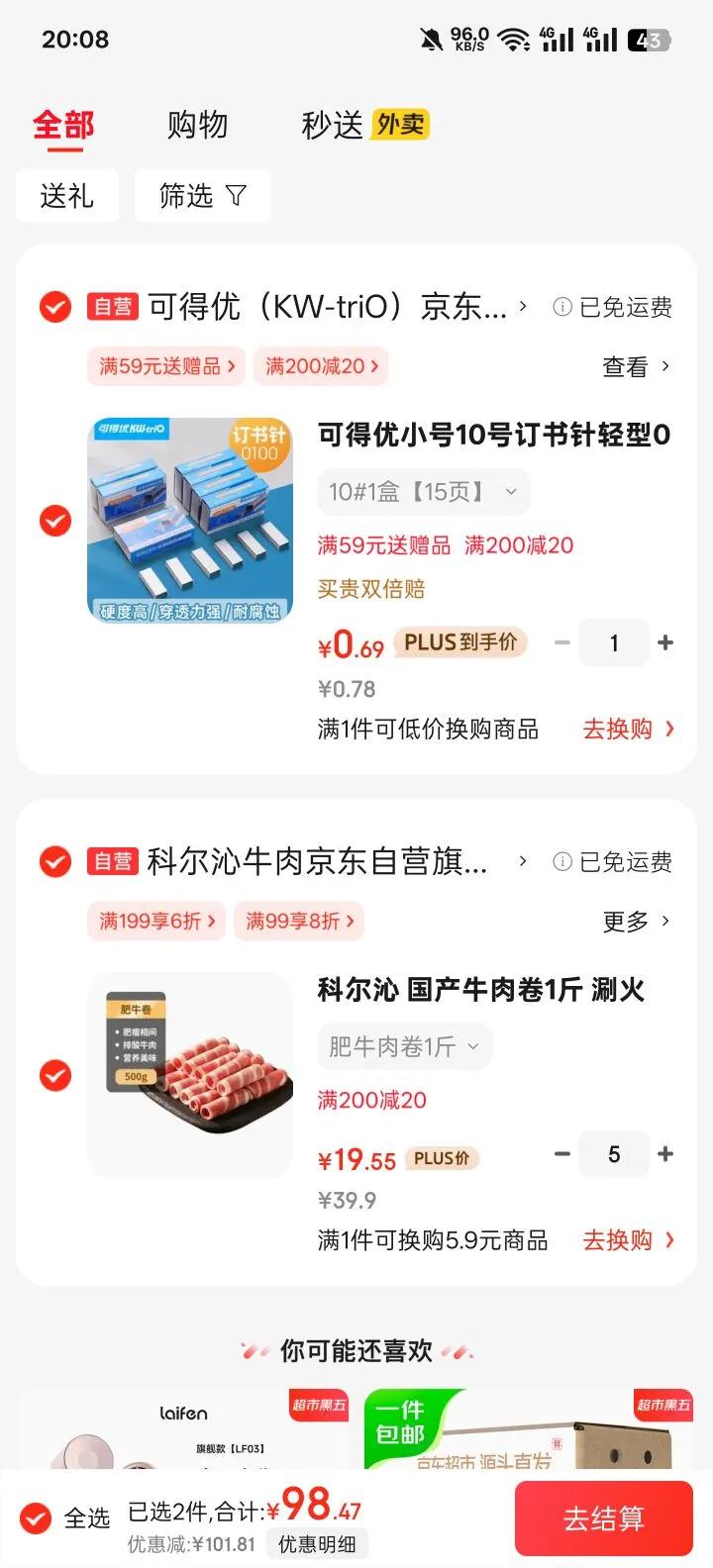Decrease 牛肉卷 quantity by one
Screen dimensions: 713x1568
pyautogui.click(x=562, y=1154)
